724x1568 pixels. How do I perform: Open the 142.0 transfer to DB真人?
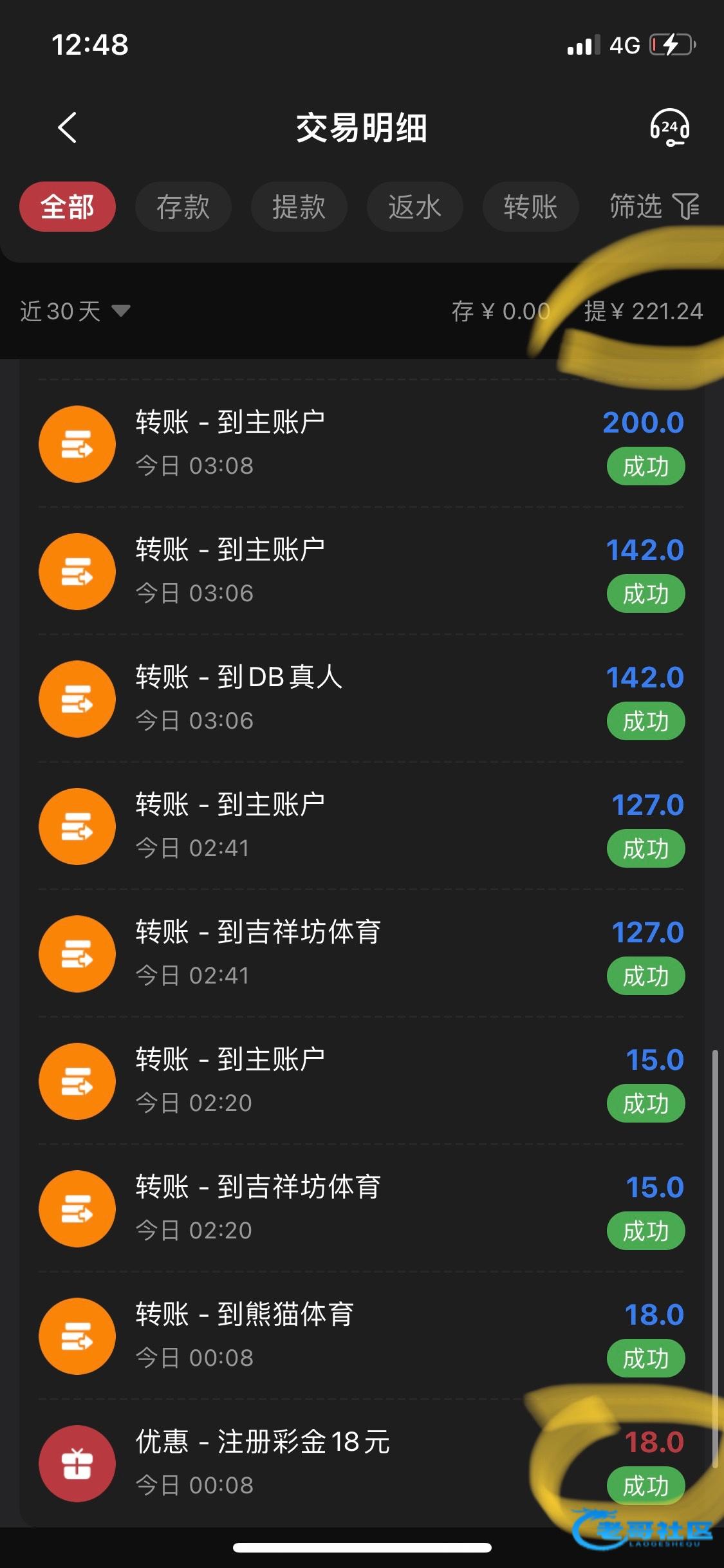360,698
